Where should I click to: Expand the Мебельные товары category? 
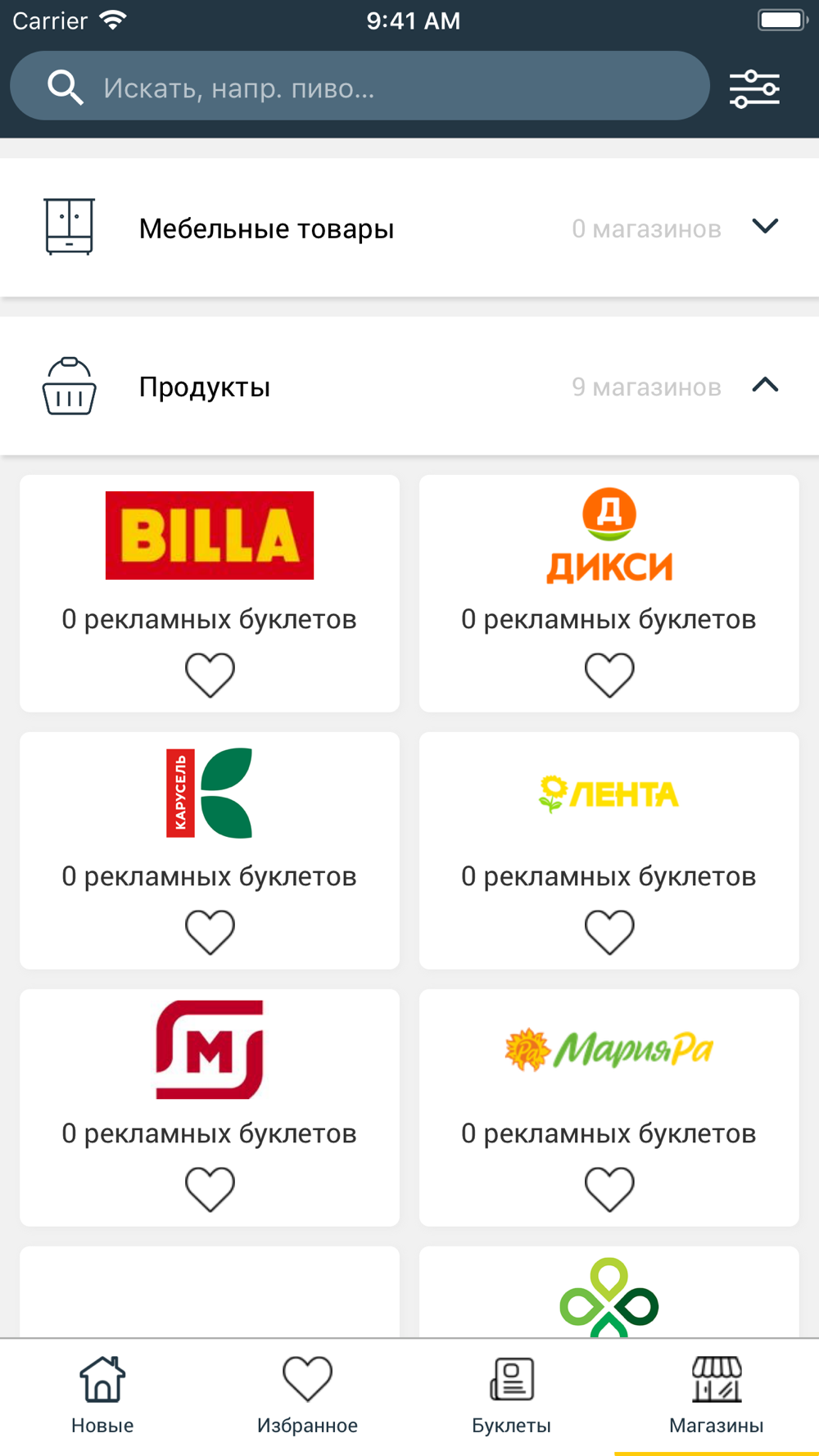coord(409,228)
